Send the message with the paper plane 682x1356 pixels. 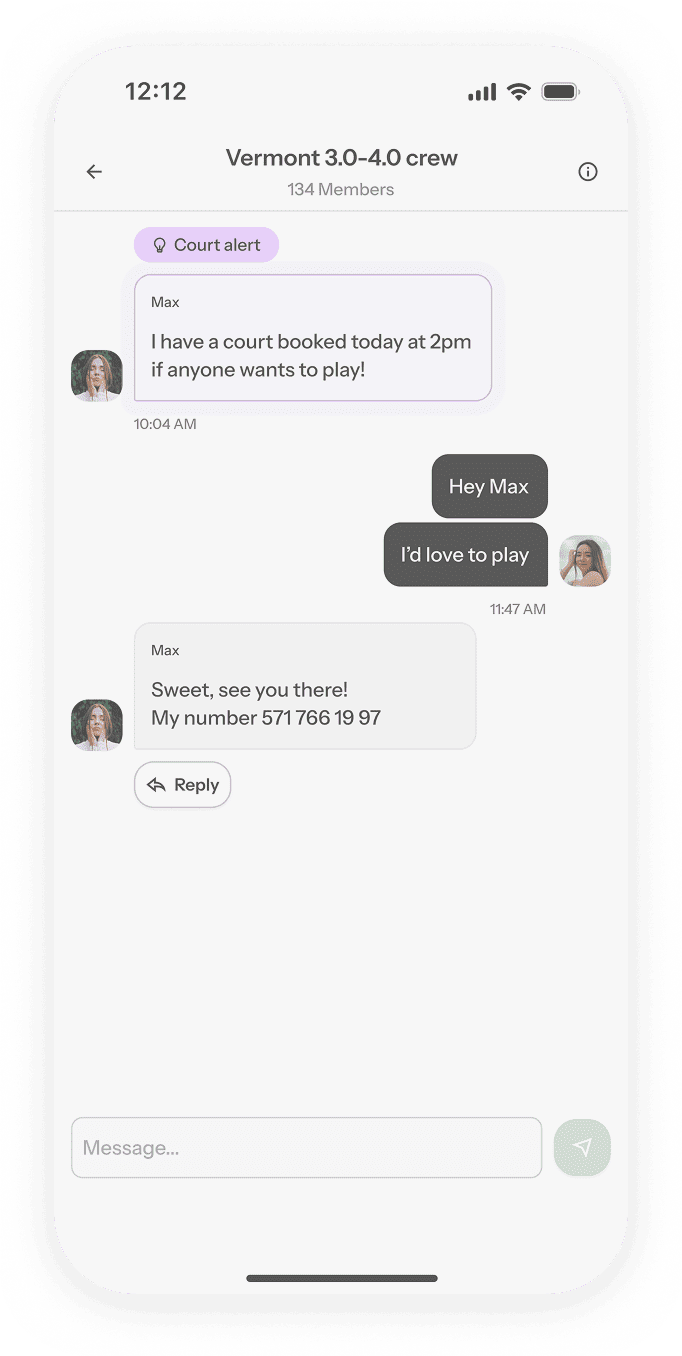click(x=582, y=1148)
